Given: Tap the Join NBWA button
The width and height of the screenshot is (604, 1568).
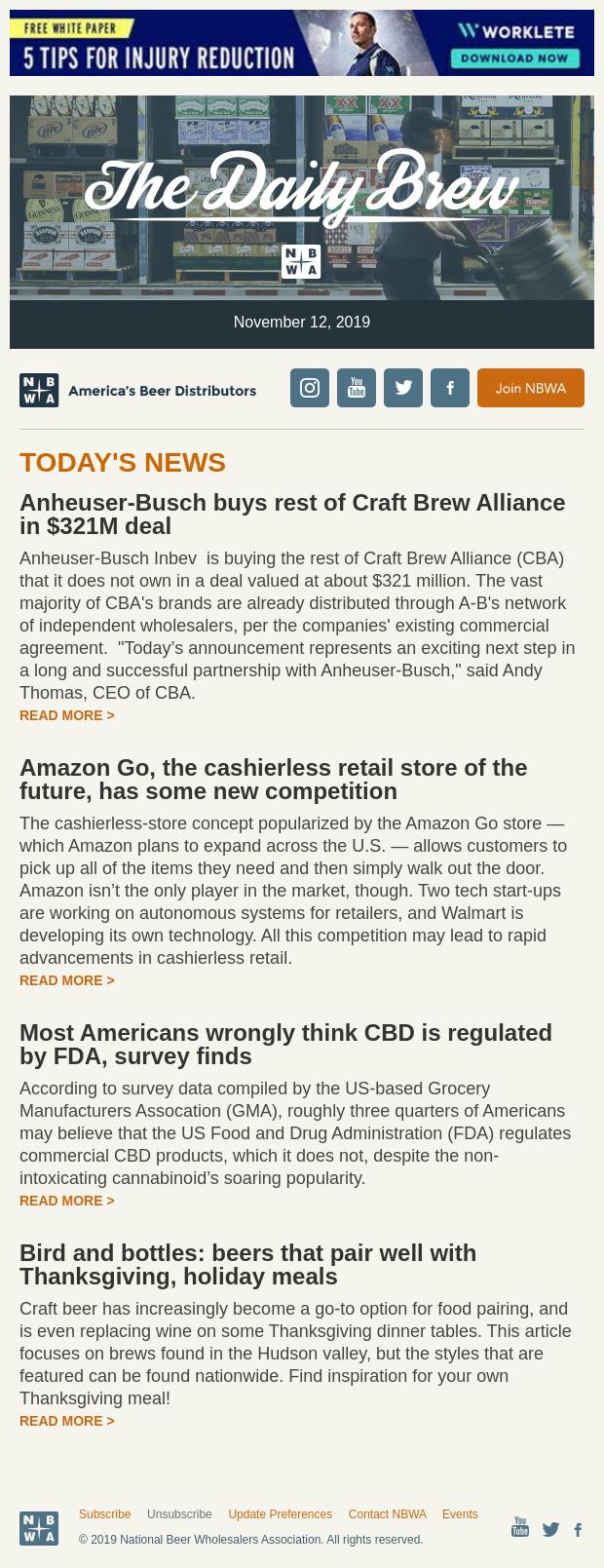Looking at the screenshot, I should tap(531, 388).
